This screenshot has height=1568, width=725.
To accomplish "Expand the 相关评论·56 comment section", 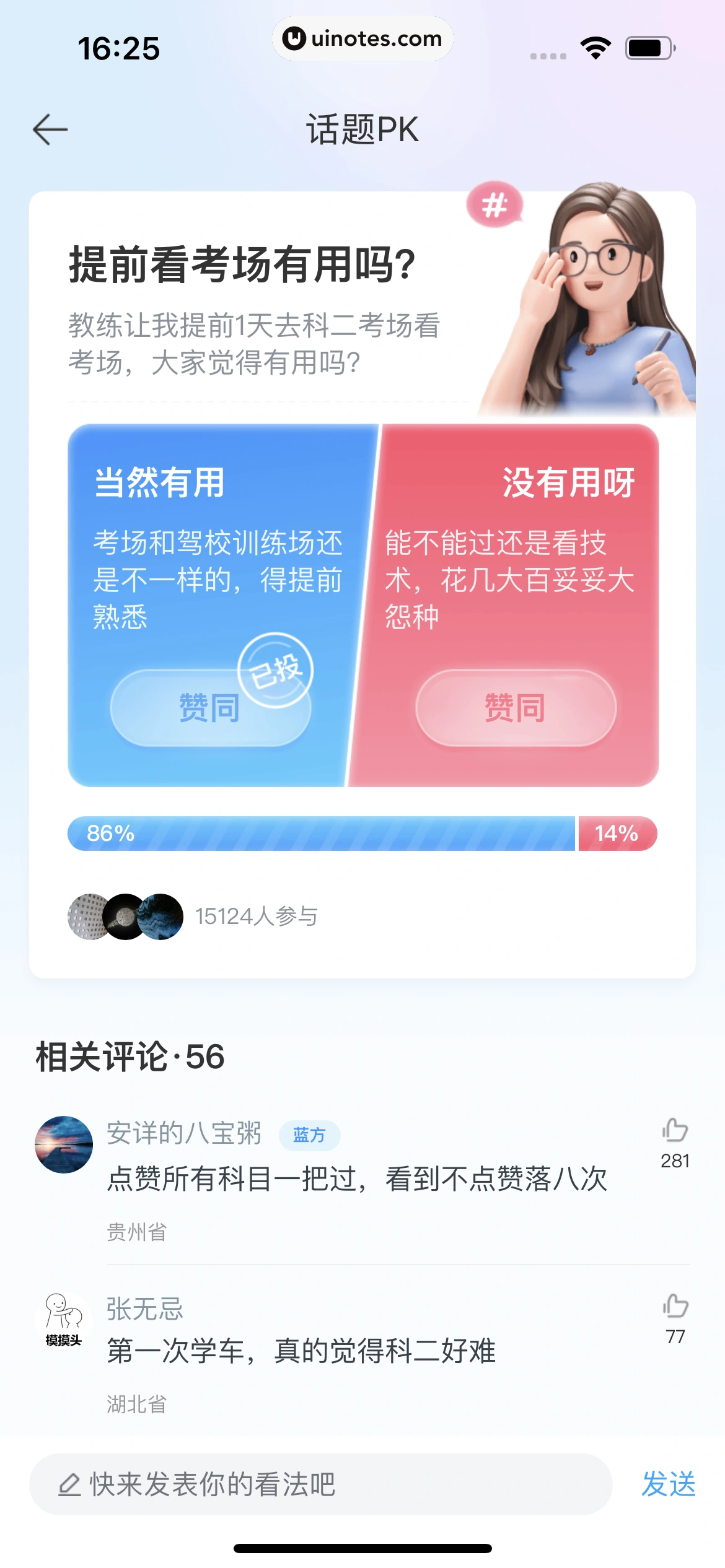I will click(129, 1054).
